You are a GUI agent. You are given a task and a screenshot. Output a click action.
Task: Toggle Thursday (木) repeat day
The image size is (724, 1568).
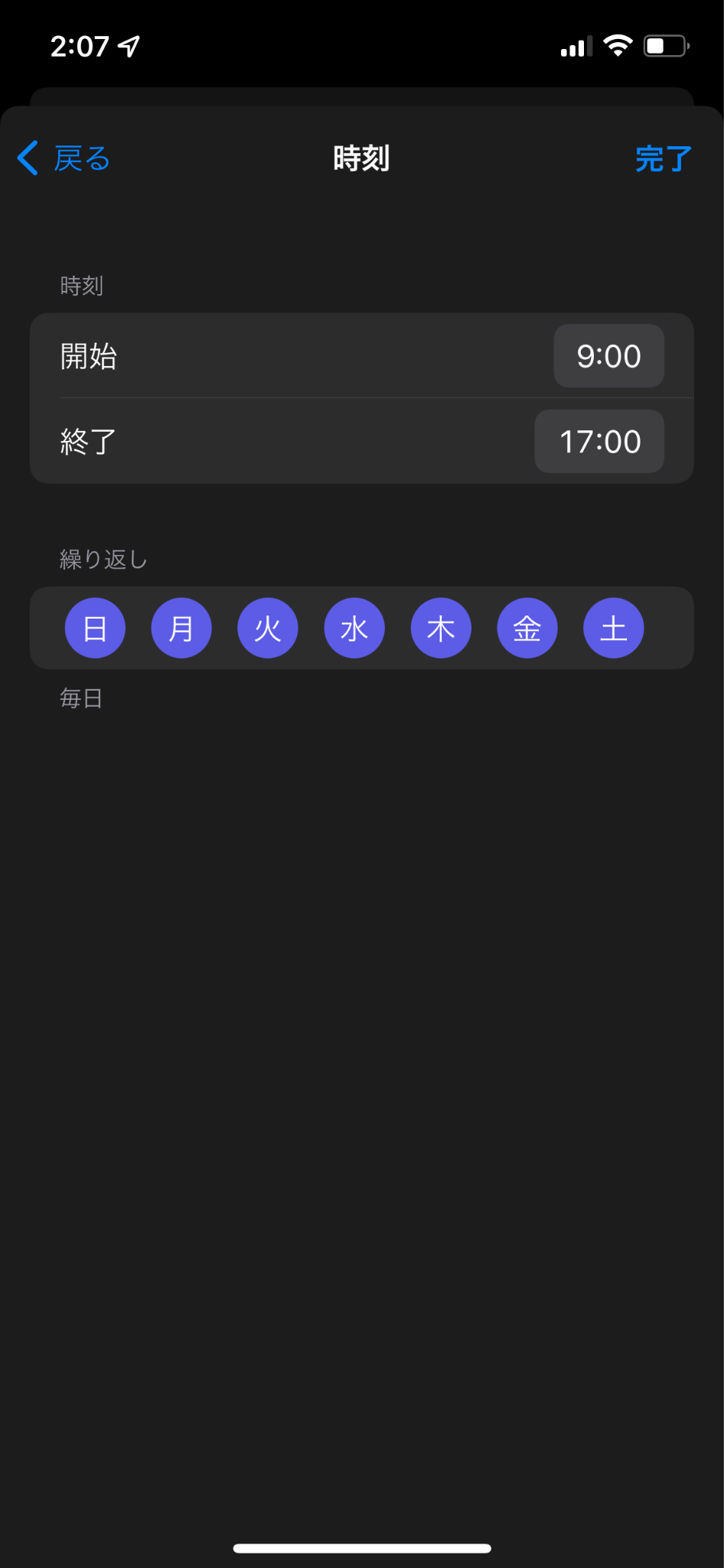[441, 629]
